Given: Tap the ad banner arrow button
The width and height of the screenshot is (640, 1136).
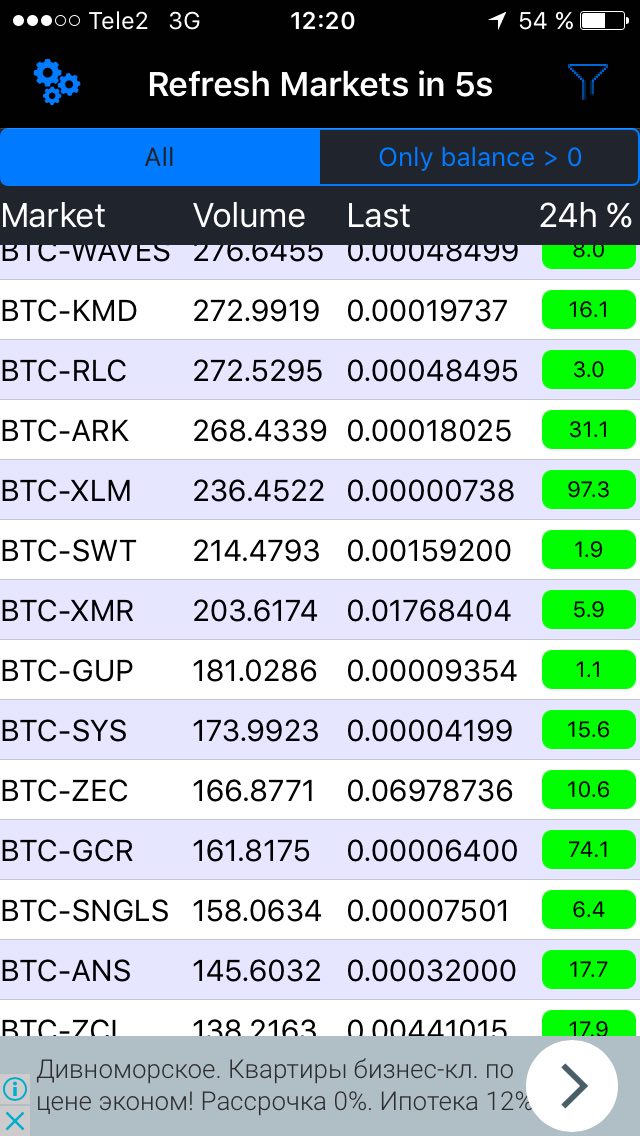Looking at the screenshot, I should pyautogui.click(x=572, y=1085).
